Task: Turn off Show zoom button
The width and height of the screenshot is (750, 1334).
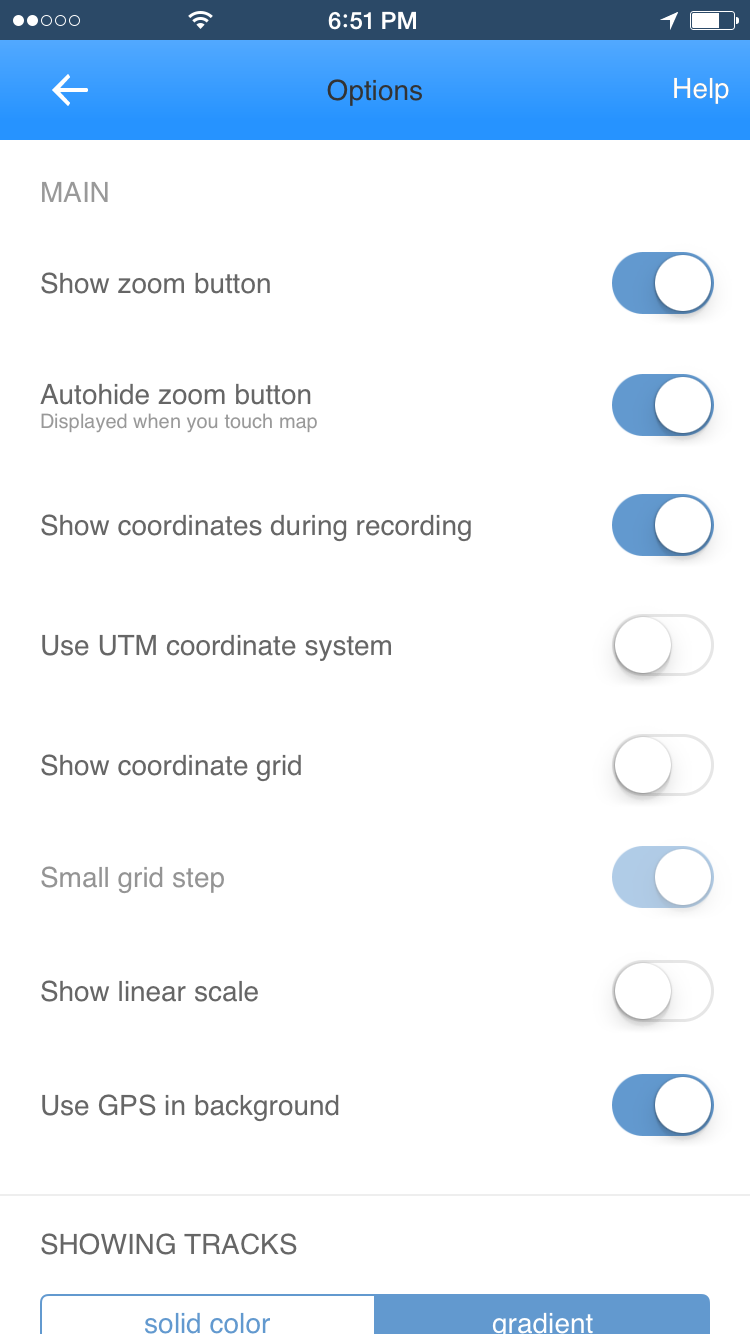Action: pyautogui.click(x=662, y=283)
